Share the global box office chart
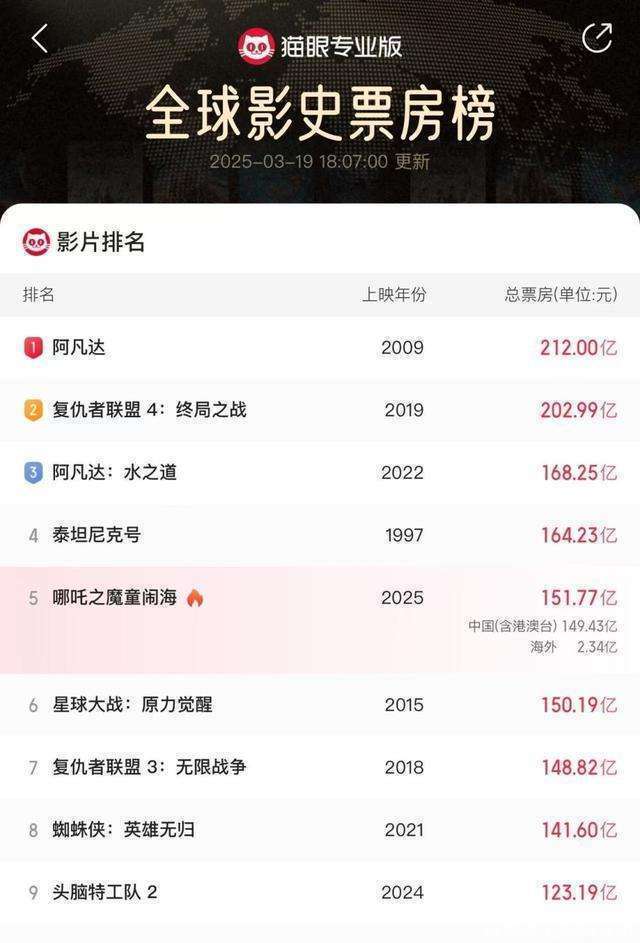Viewport: 640px width, 943px height. coord(597,38)
